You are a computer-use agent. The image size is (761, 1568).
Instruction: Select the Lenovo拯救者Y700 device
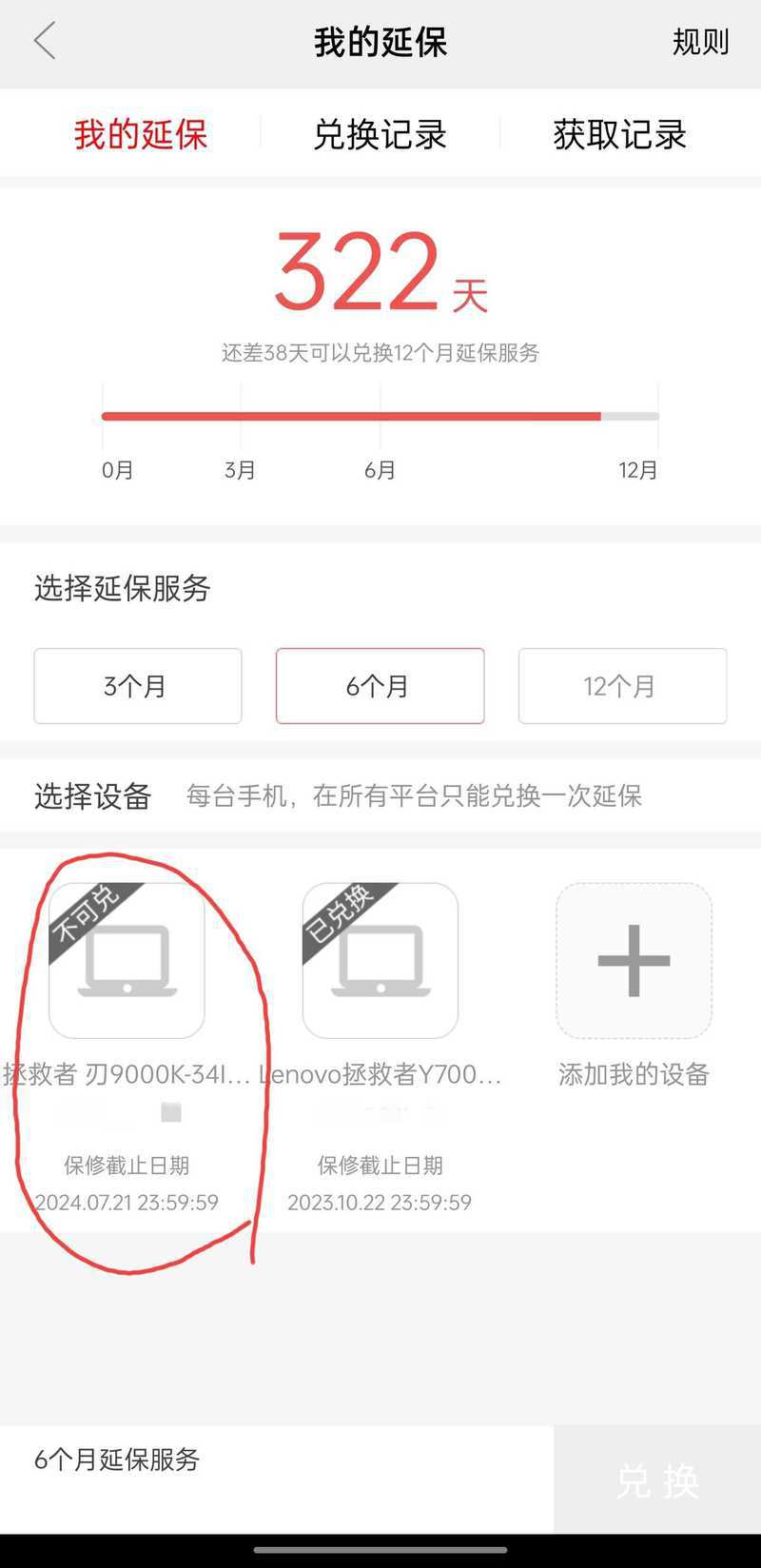pos(380,961)
